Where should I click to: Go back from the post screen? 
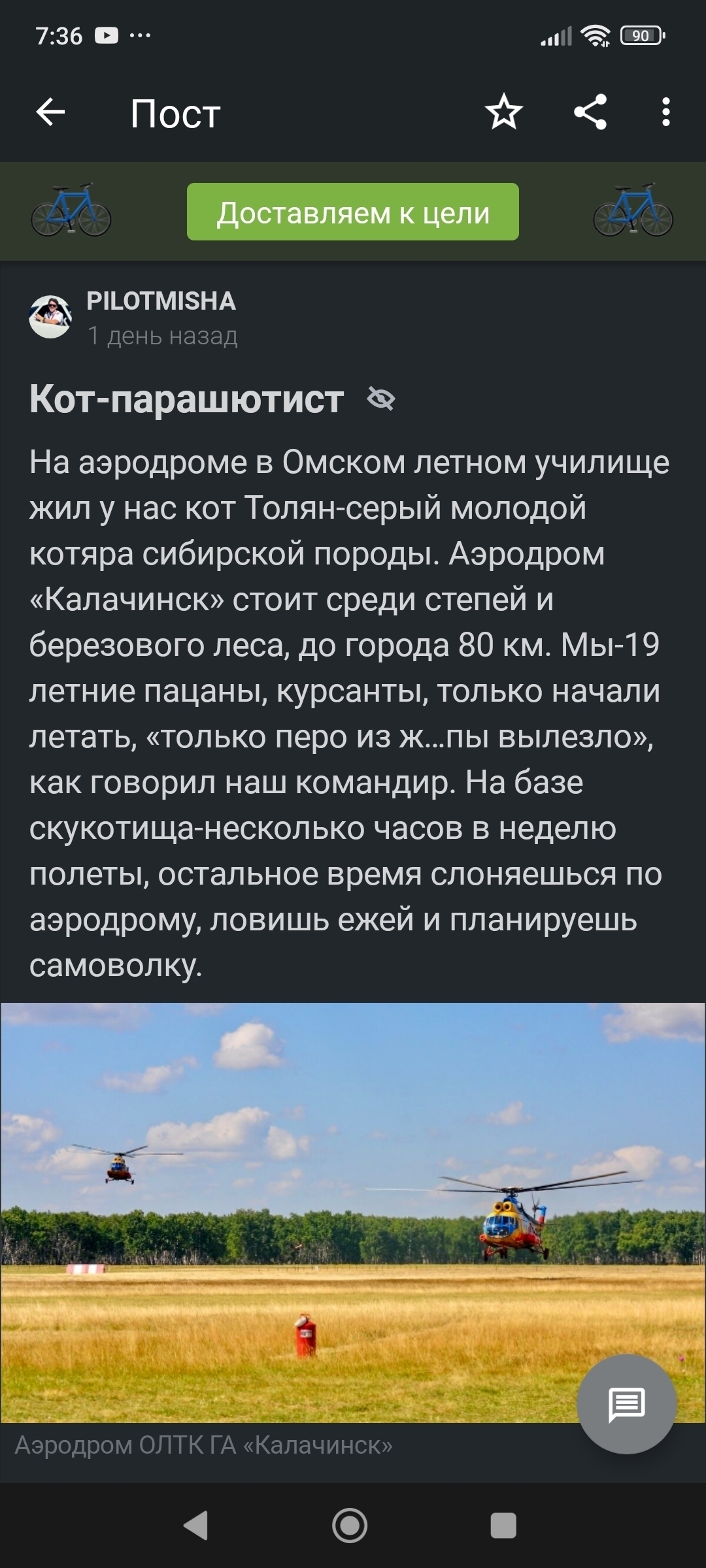click(50, 112)
